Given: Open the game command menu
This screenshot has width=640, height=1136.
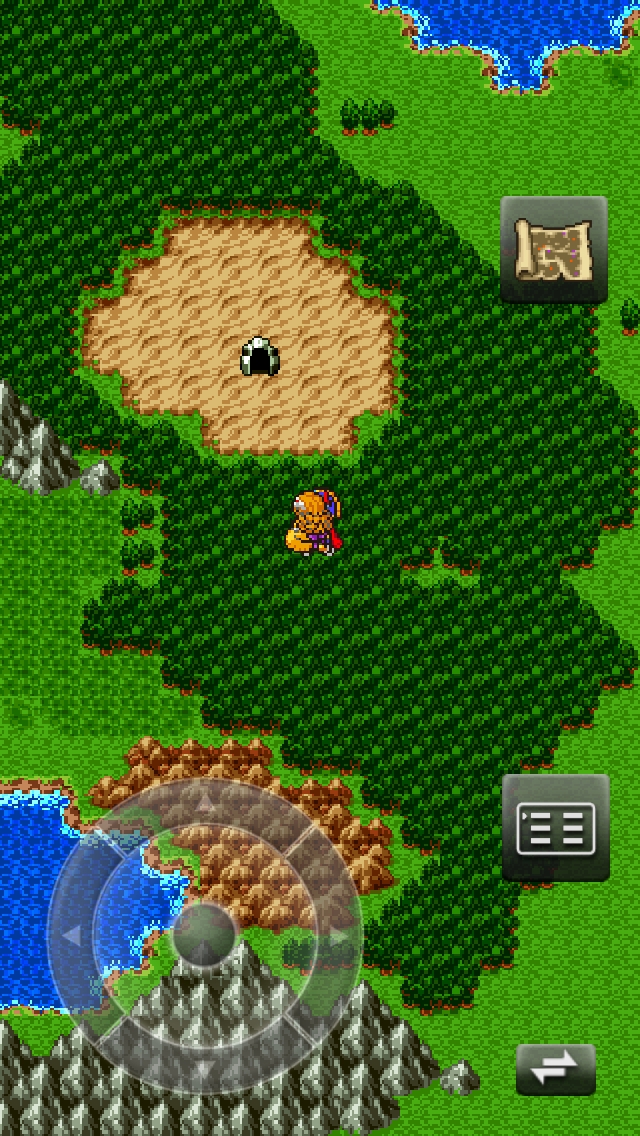Looking at the screenshot, I should [555, 827].
